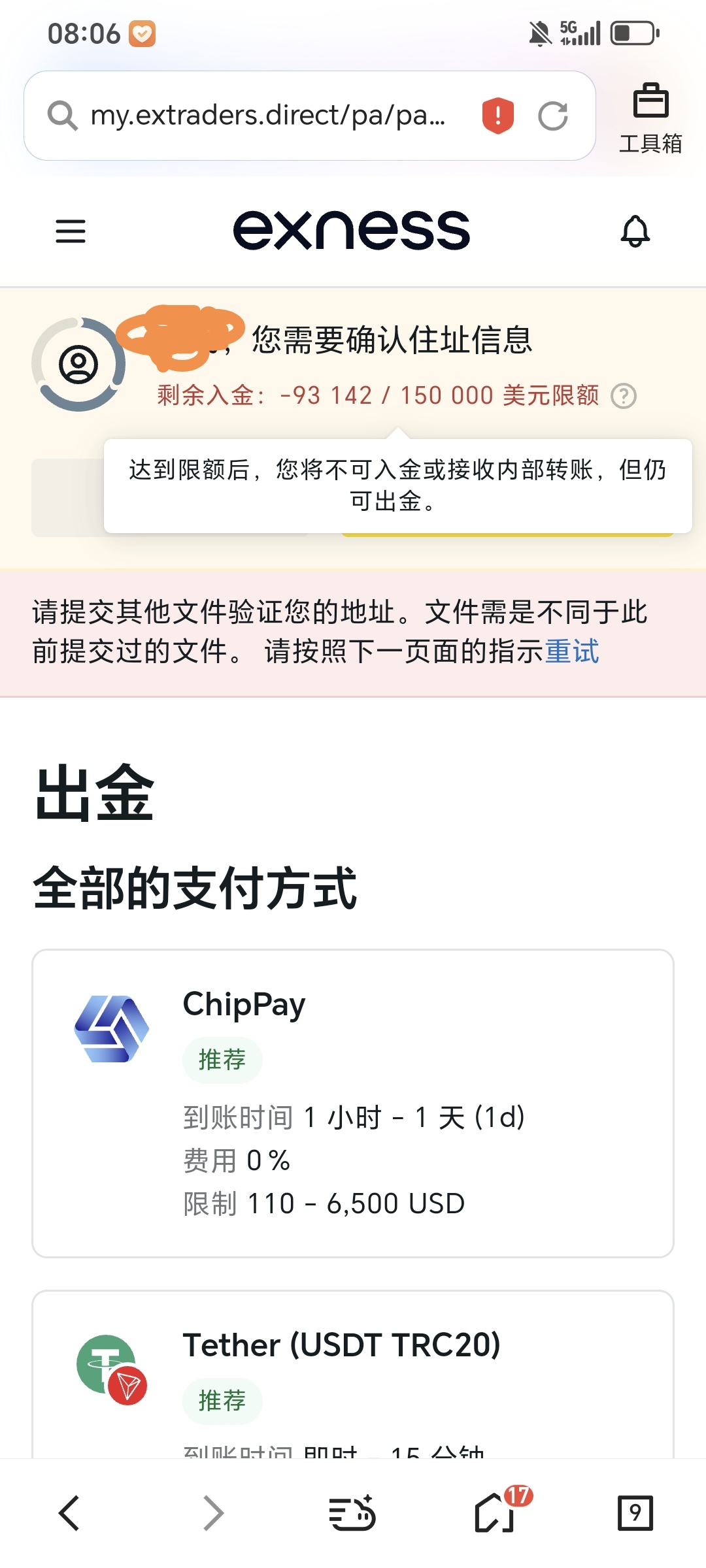706x1568 pixels.
Task: Tap the browser address bar
Action: (268, 116)
